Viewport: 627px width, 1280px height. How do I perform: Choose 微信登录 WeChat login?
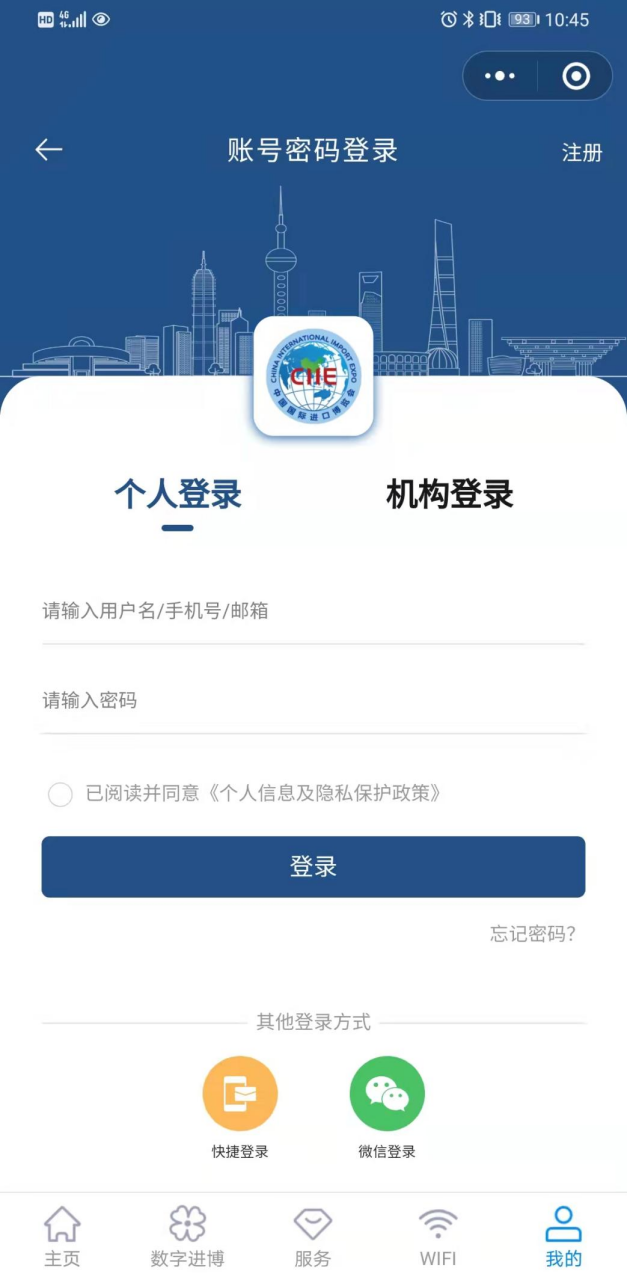pyautogui.click(x=387, y=1096)
